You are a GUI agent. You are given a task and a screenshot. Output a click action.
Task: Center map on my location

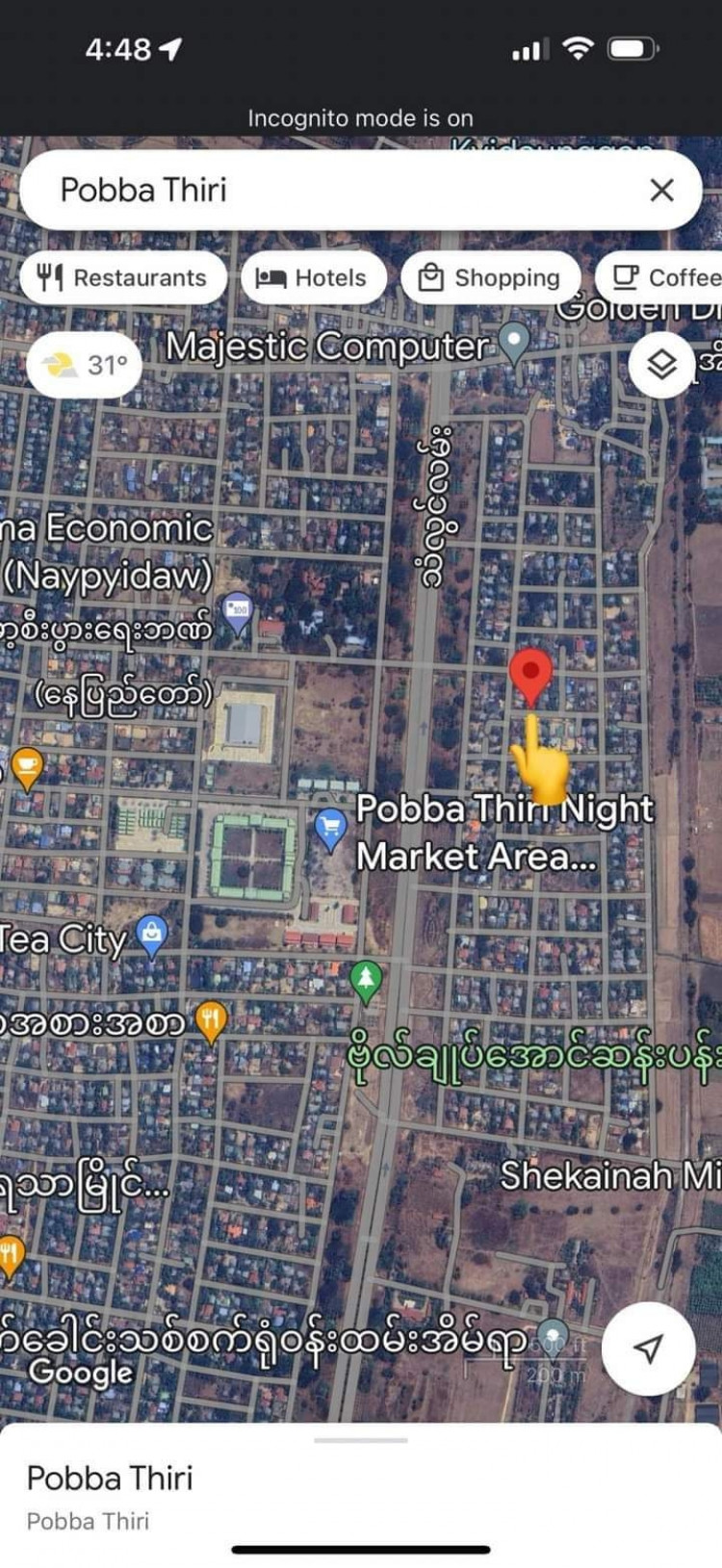tap(648, 1349)
